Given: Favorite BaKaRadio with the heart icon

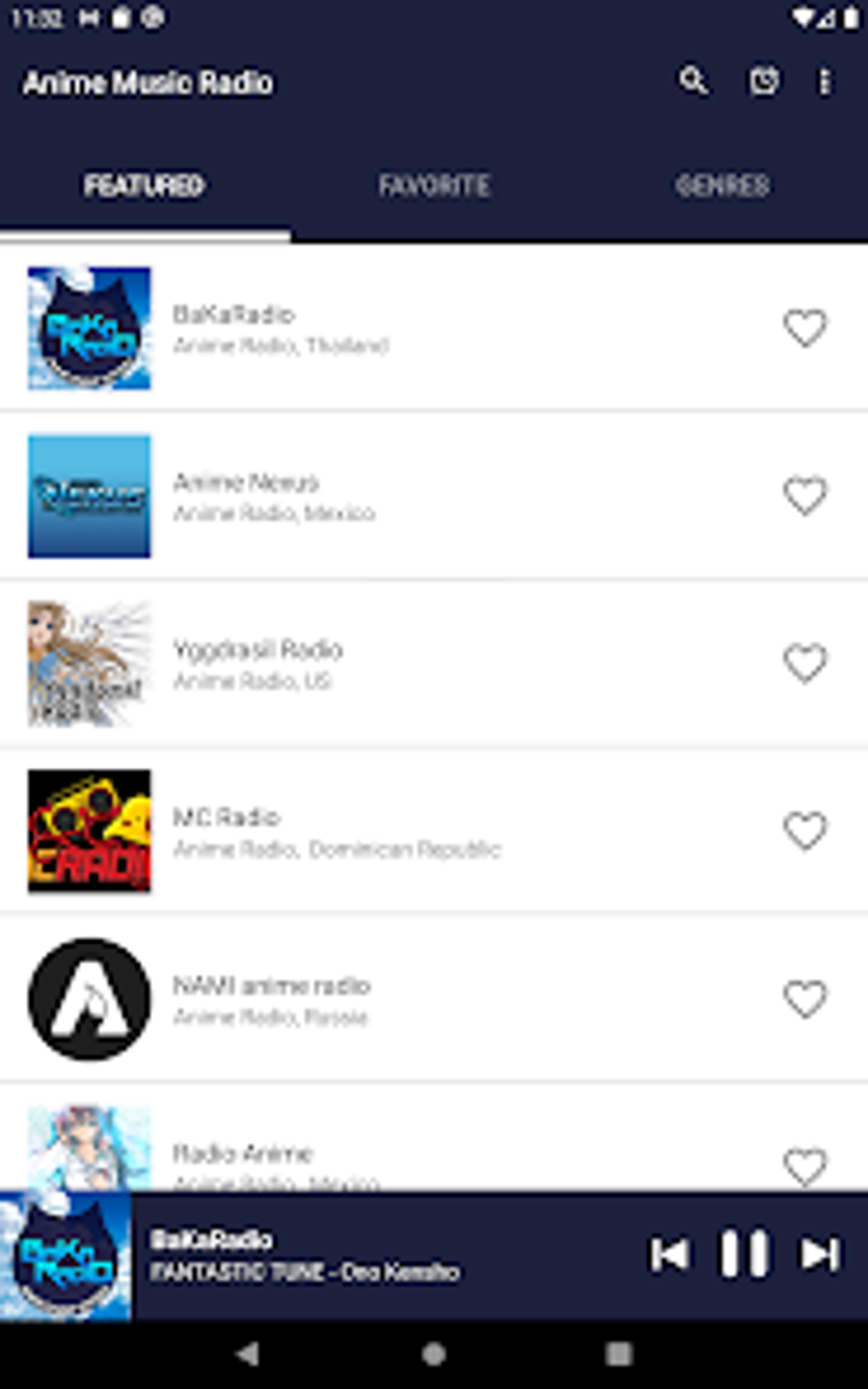Looking at the screenshot, I should point(805,328).
